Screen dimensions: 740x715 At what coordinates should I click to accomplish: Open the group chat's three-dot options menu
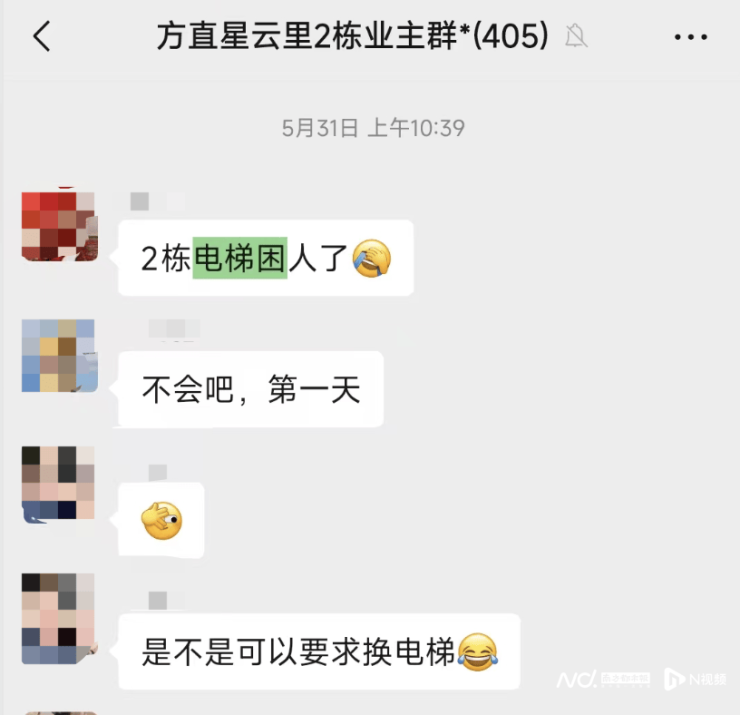point(690,38)
